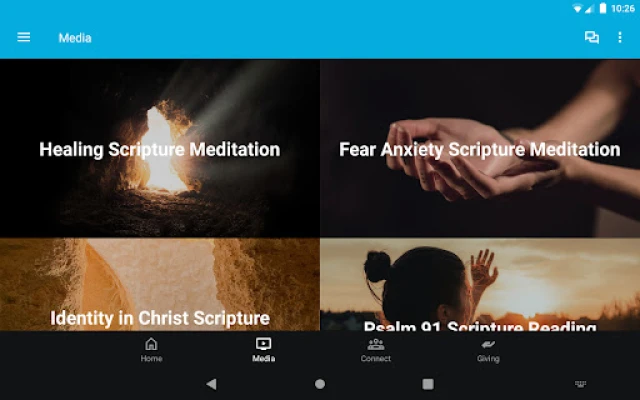Switch to the Giving tab
Viewport: 640px width, 400px height.
click(x=488, y=350)
